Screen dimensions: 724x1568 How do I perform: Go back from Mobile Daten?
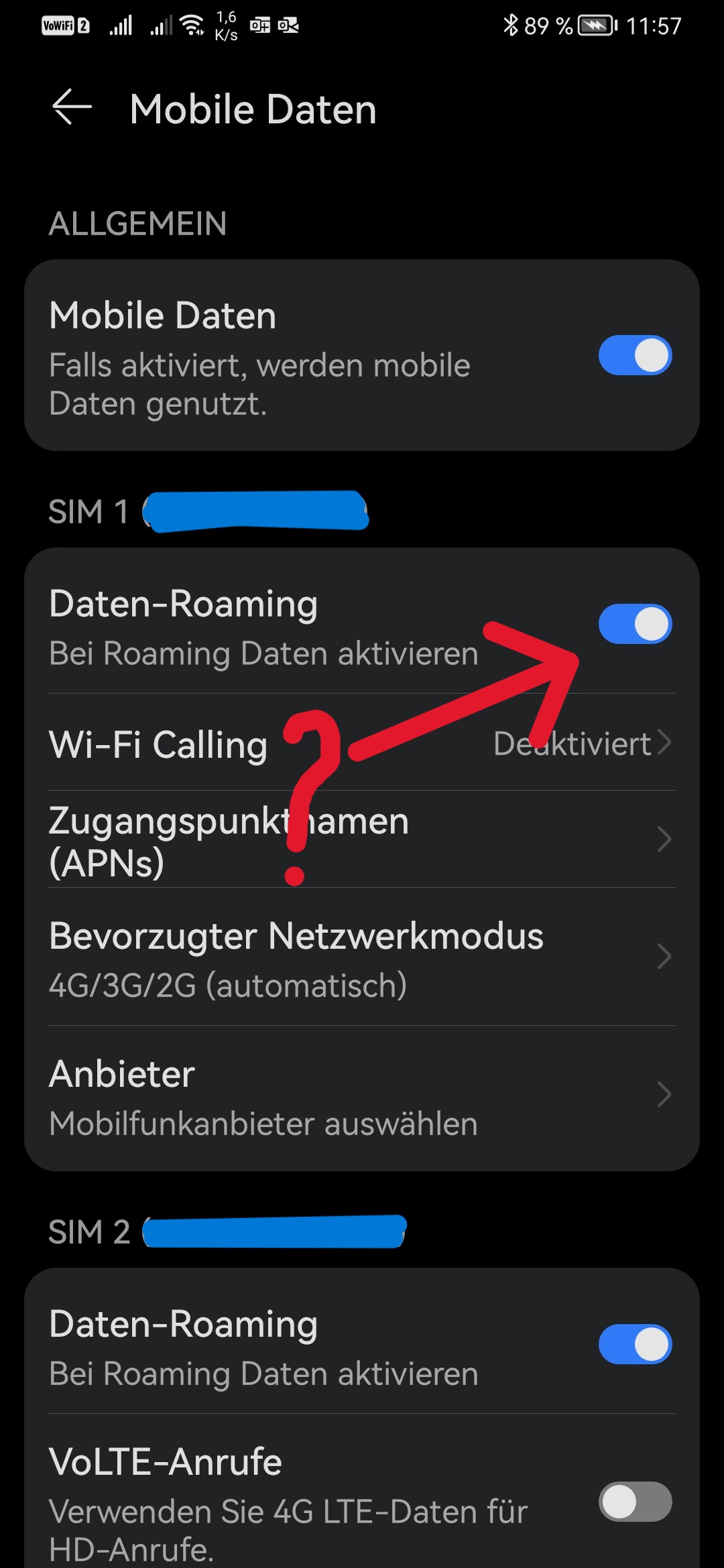coord(72,107)
